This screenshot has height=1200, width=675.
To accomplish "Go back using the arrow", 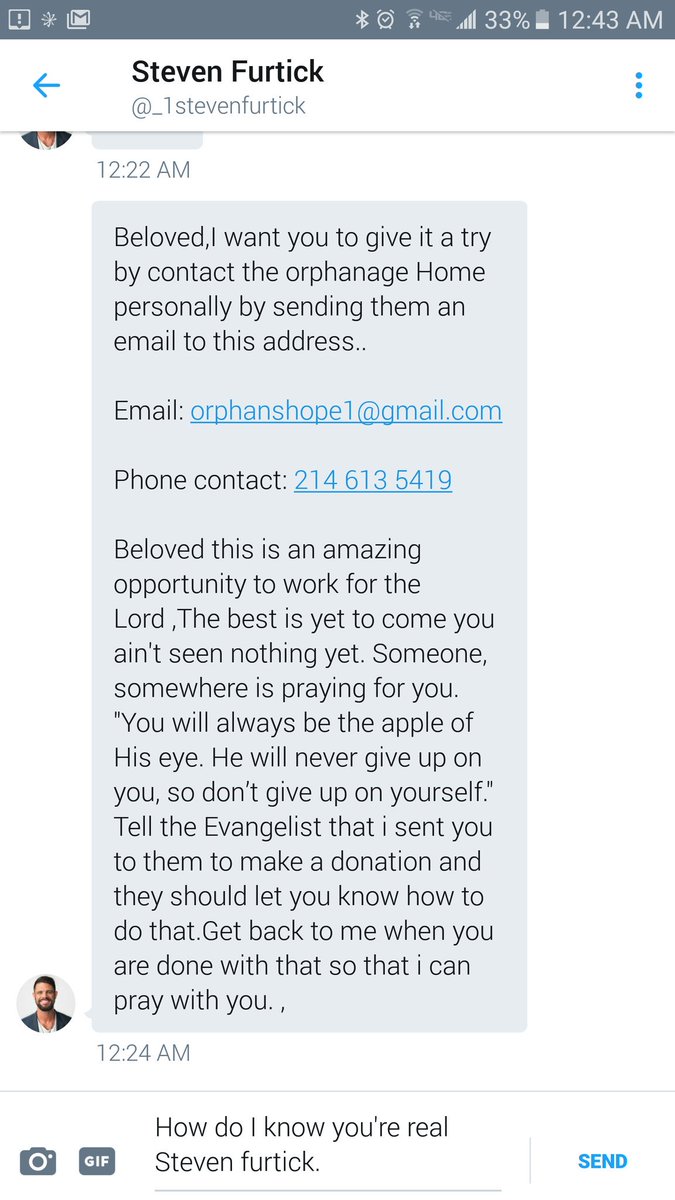I will click(46, 86).
